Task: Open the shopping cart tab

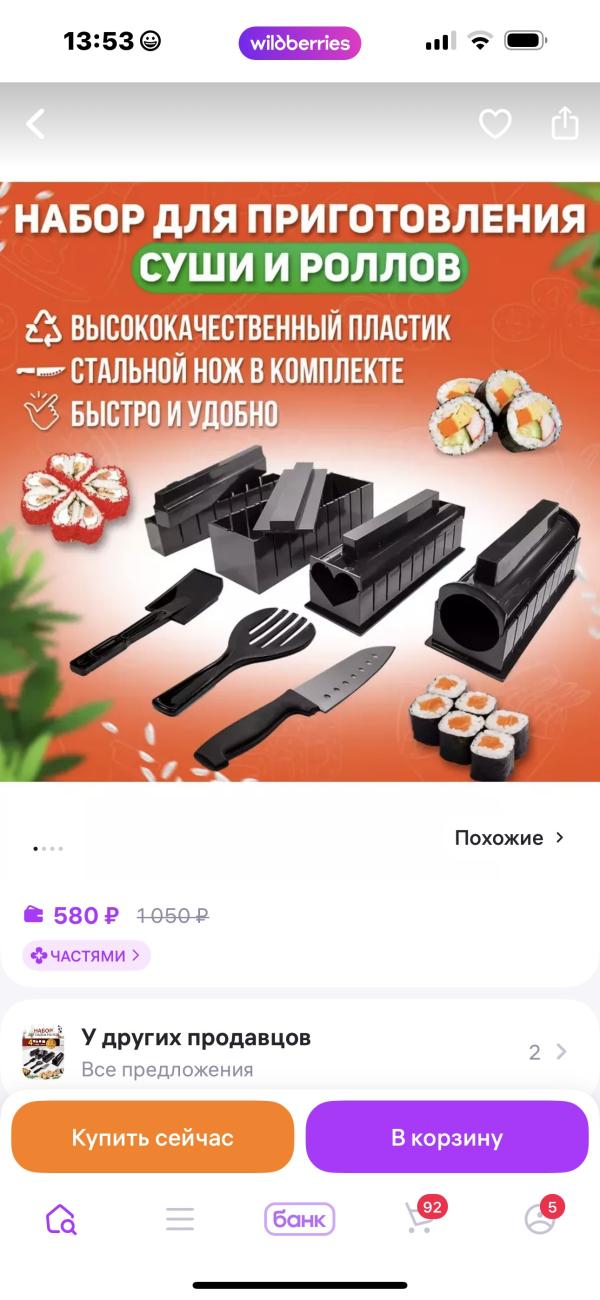Action: click(420, 1219)
